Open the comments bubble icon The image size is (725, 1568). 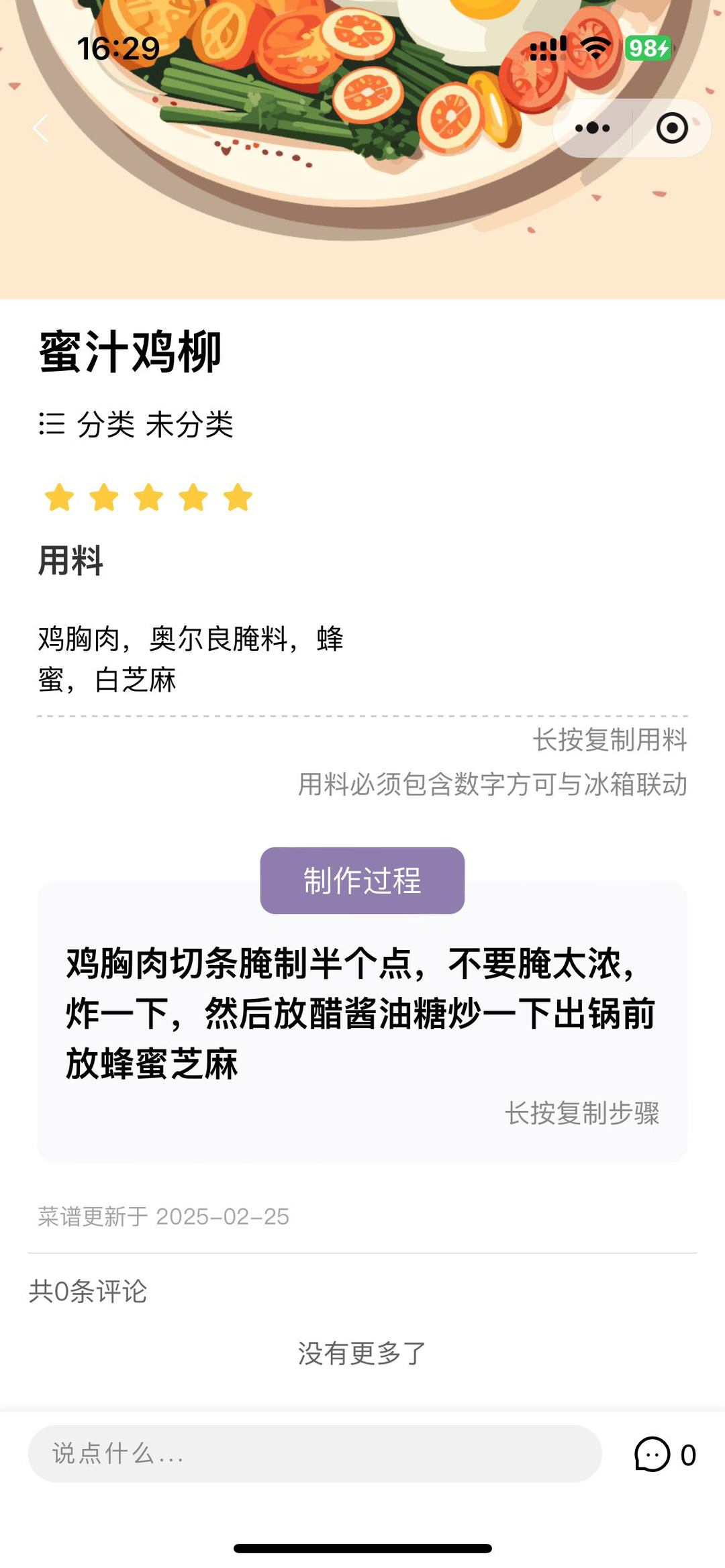point(652,1454)
